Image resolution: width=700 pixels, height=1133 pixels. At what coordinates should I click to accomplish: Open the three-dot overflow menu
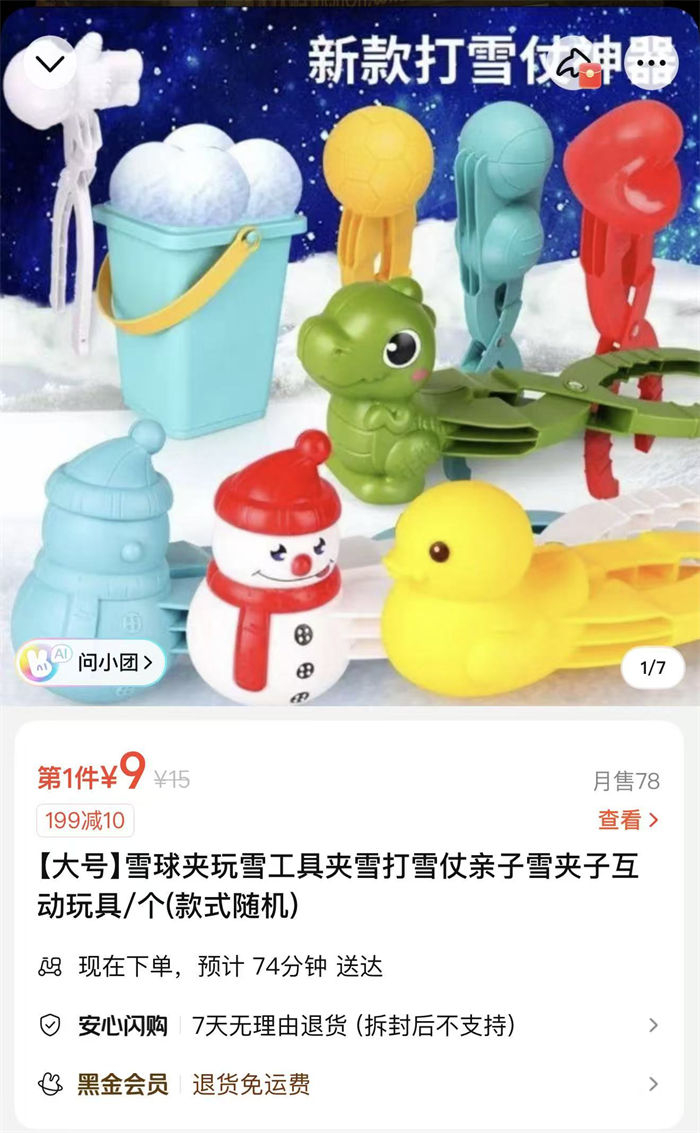(x=652, y=63)
